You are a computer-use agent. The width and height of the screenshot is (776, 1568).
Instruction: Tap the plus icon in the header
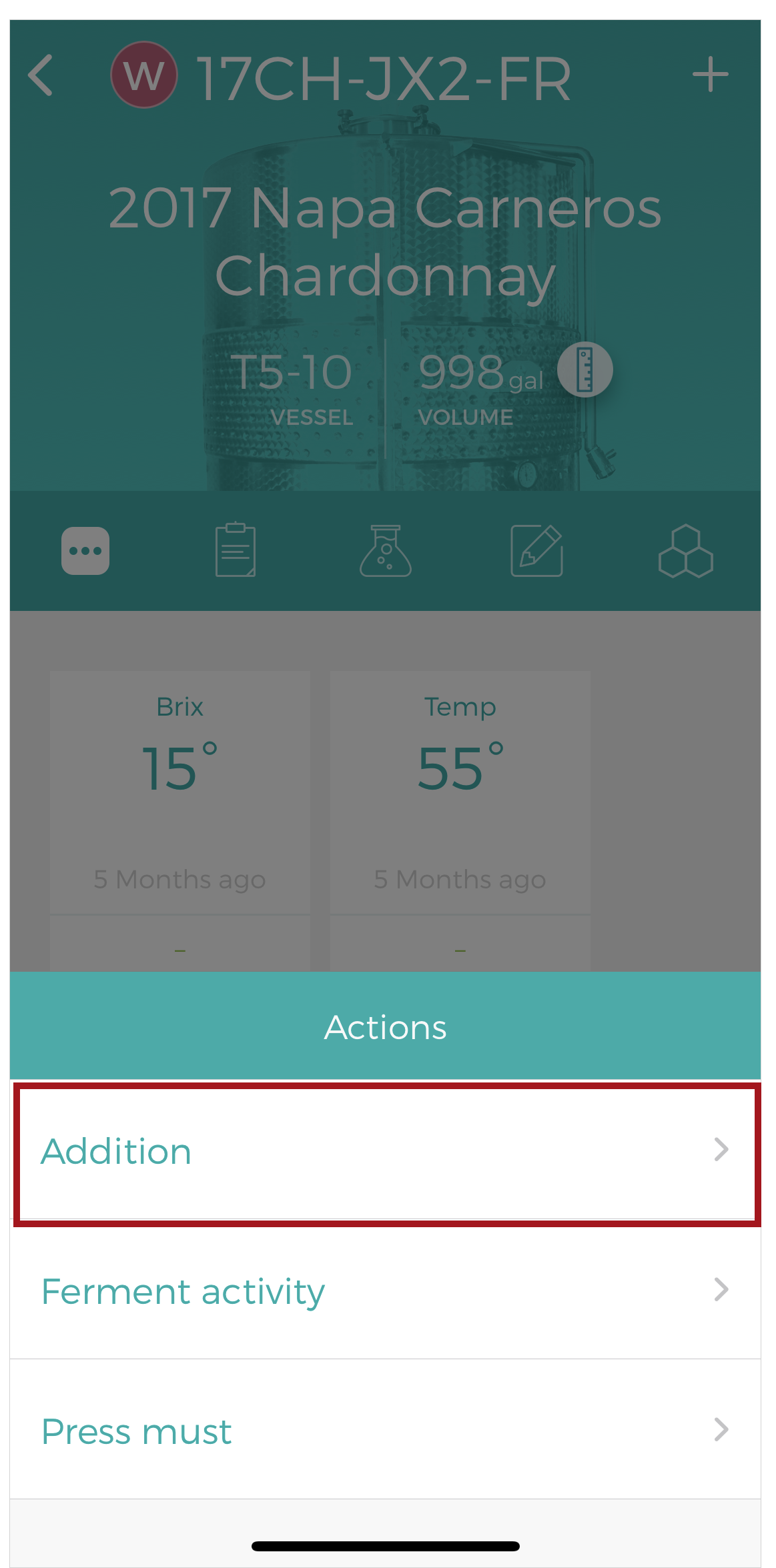coord(710,74)
